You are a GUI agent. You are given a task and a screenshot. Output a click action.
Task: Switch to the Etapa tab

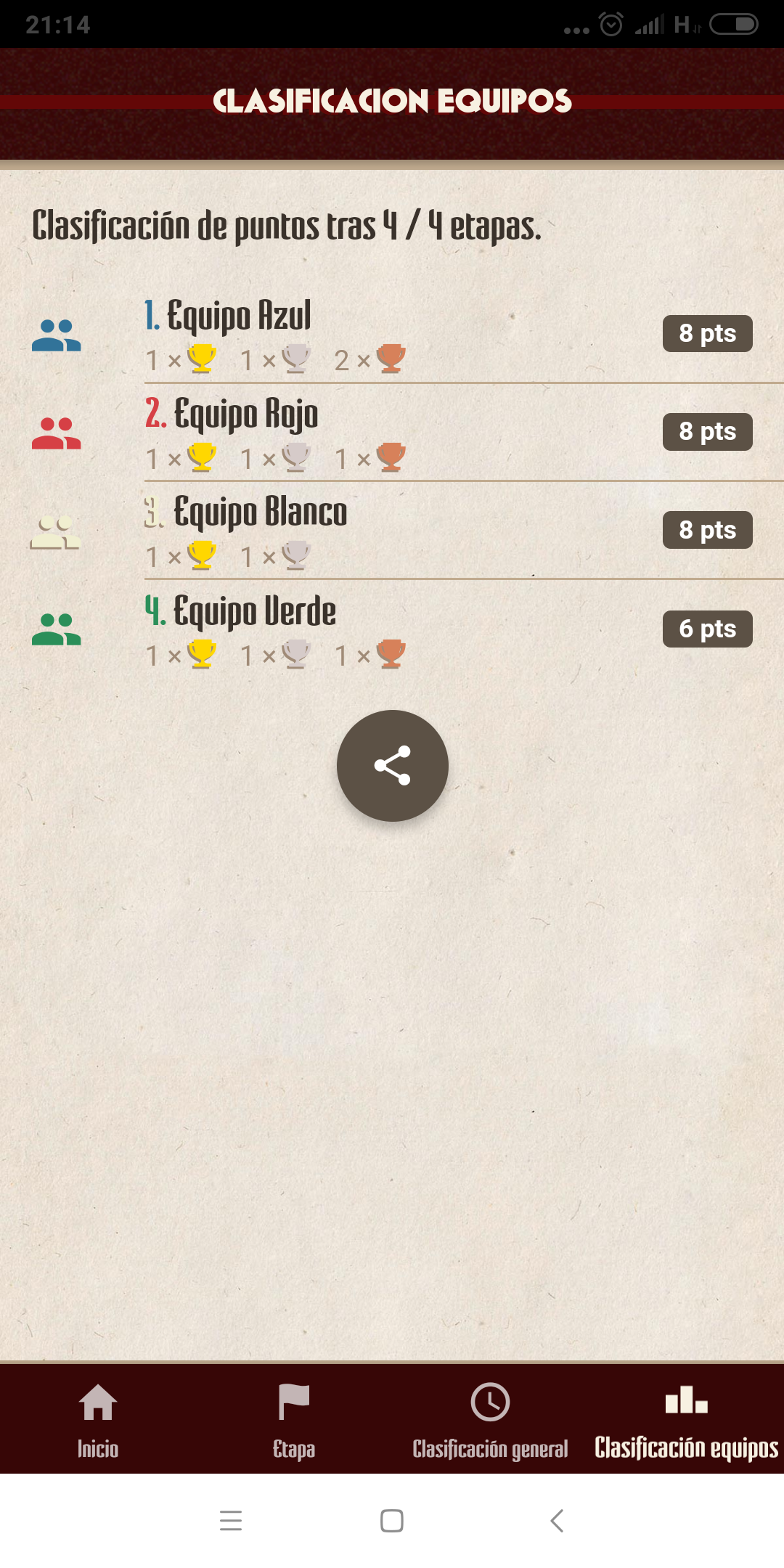[x=294, y=1420]
